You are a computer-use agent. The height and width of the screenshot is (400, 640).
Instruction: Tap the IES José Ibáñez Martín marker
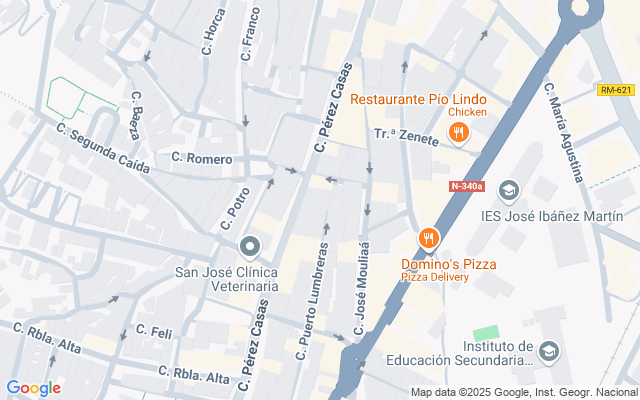tap(509, 190)
